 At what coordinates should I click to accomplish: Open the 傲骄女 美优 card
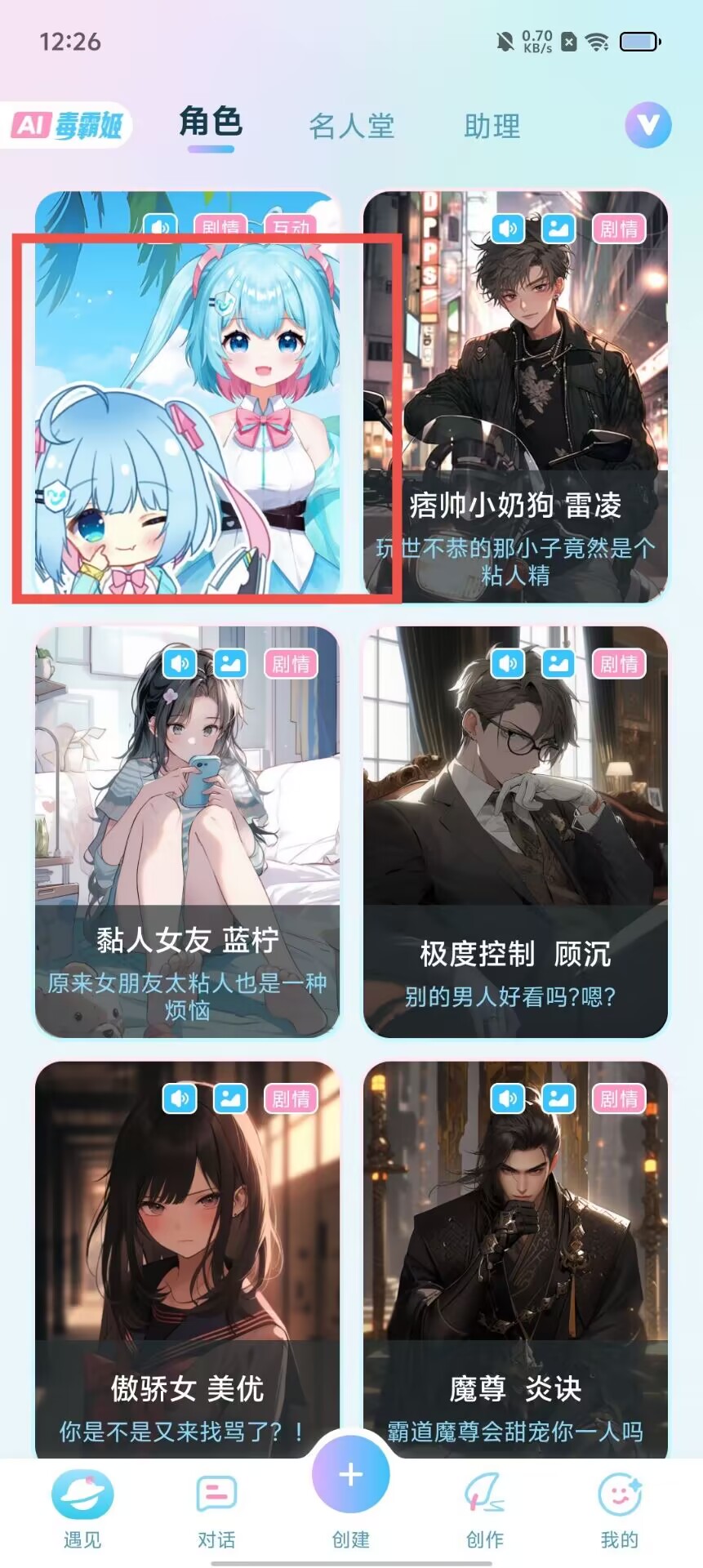click(x=188, y=1258)
